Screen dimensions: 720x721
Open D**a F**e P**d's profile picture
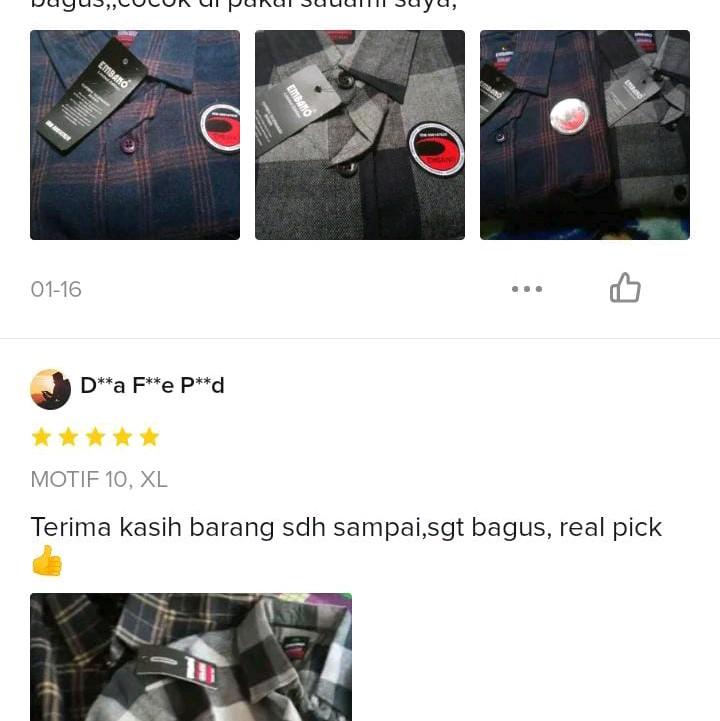(51, 389)
